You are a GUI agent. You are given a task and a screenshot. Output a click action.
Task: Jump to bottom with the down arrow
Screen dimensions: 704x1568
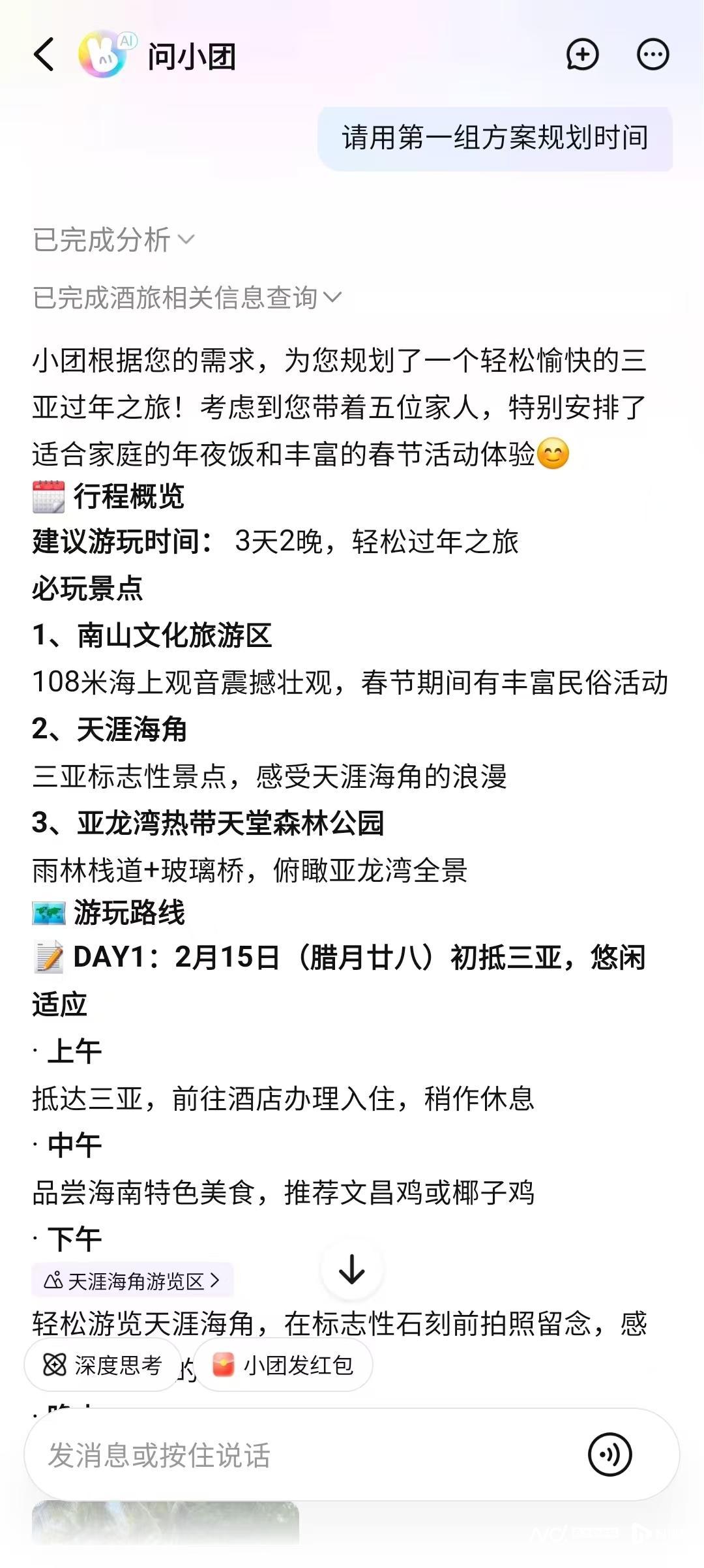click(352, 1269)
